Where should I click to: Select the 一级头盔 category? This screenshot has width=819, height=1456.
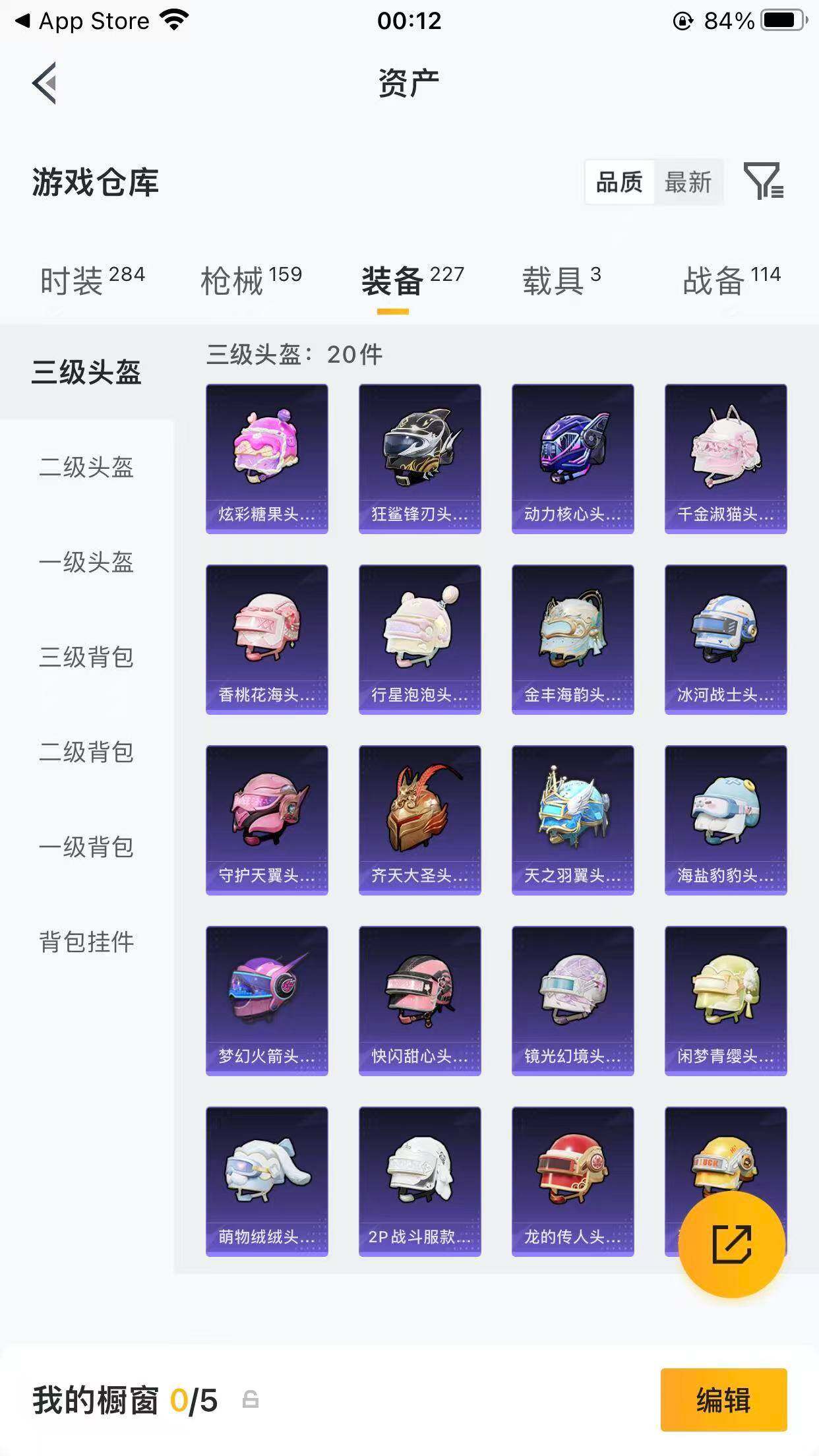pos(86,562)
